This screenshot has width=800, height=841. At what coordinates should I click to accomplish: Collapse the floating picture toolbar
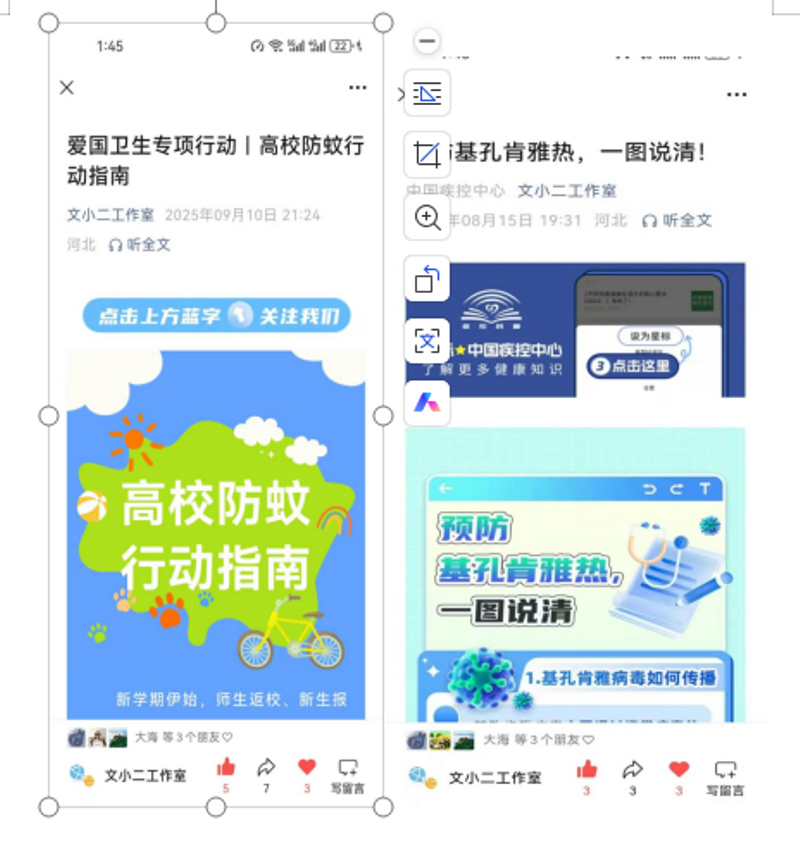[x=427, y=41]
